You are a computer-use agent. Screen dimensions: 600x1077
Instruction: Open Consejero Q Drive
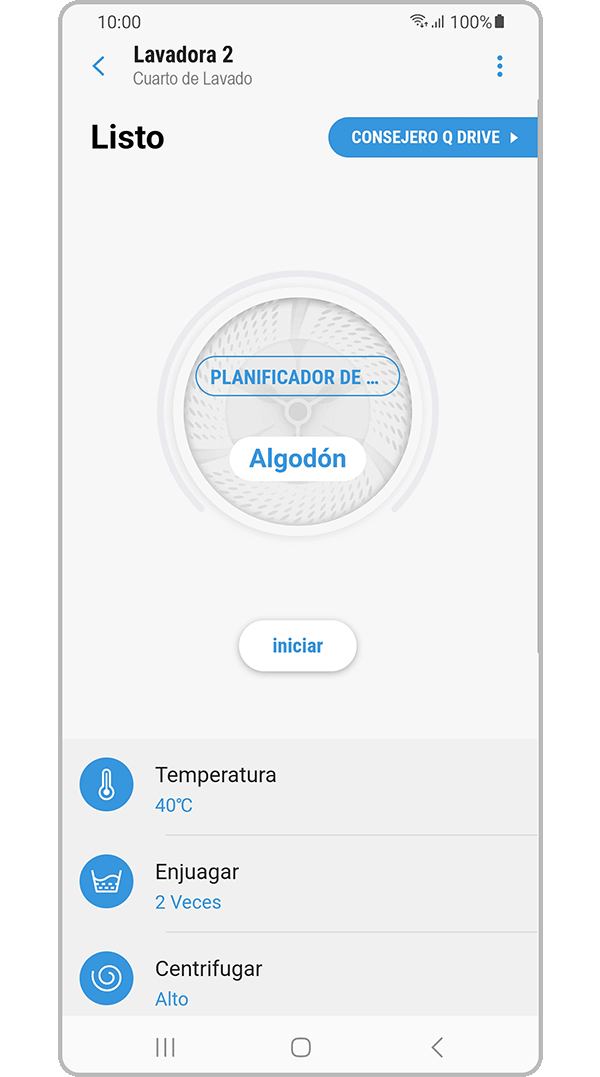pos(434,138)
